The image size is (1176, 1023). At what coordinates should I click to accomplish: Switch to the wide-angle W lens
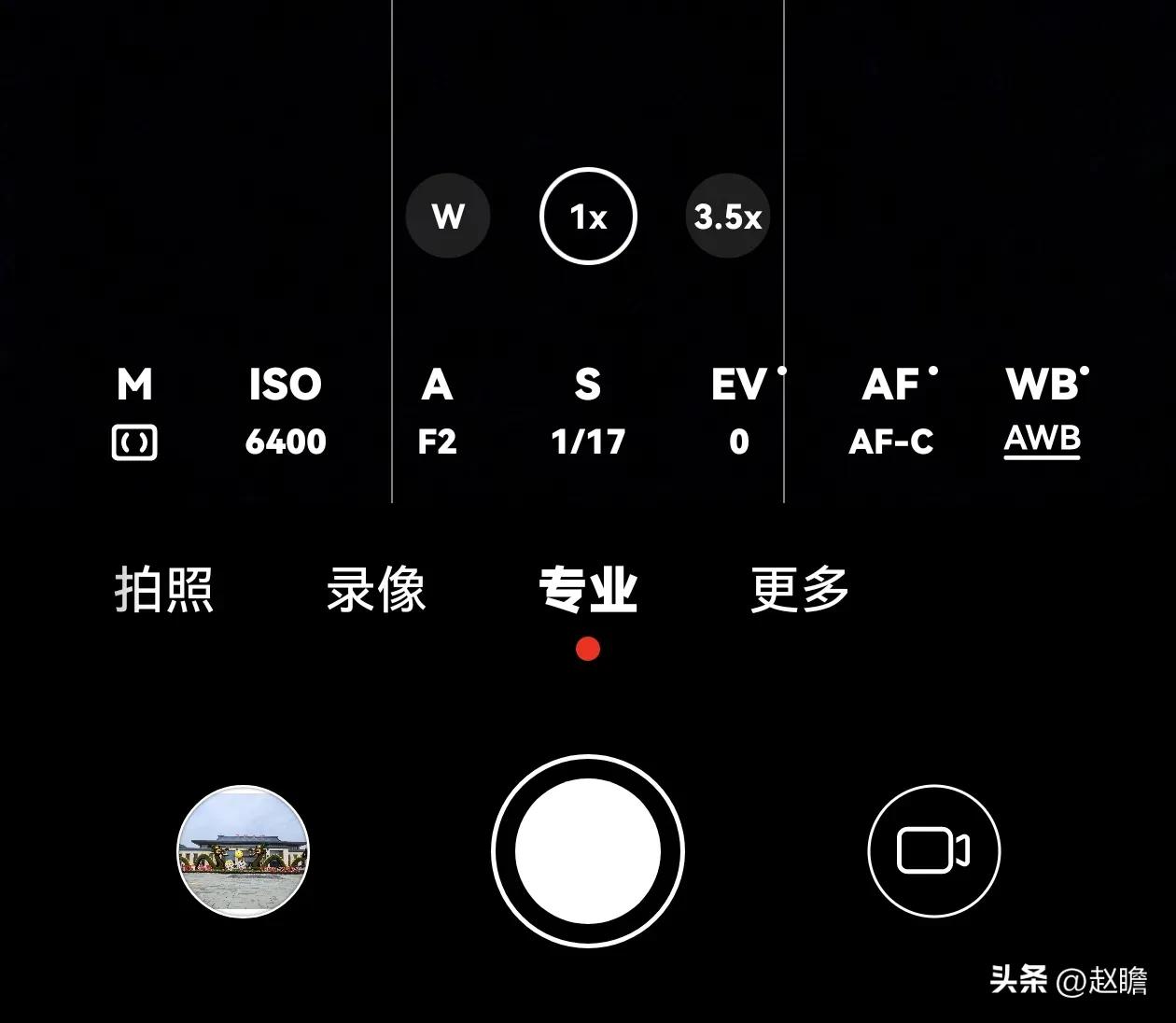448,217
